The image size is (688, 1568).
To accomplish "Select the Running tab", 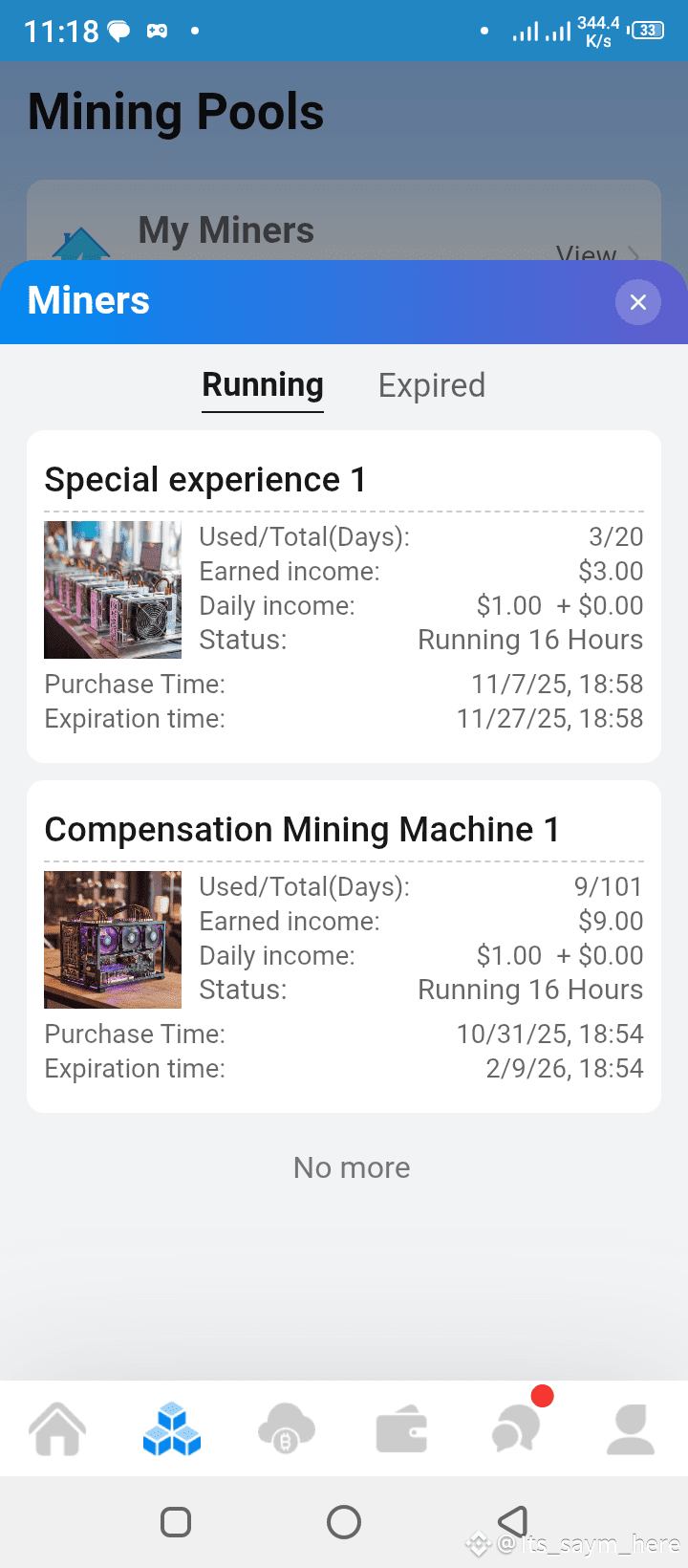I will pos(263,385).
